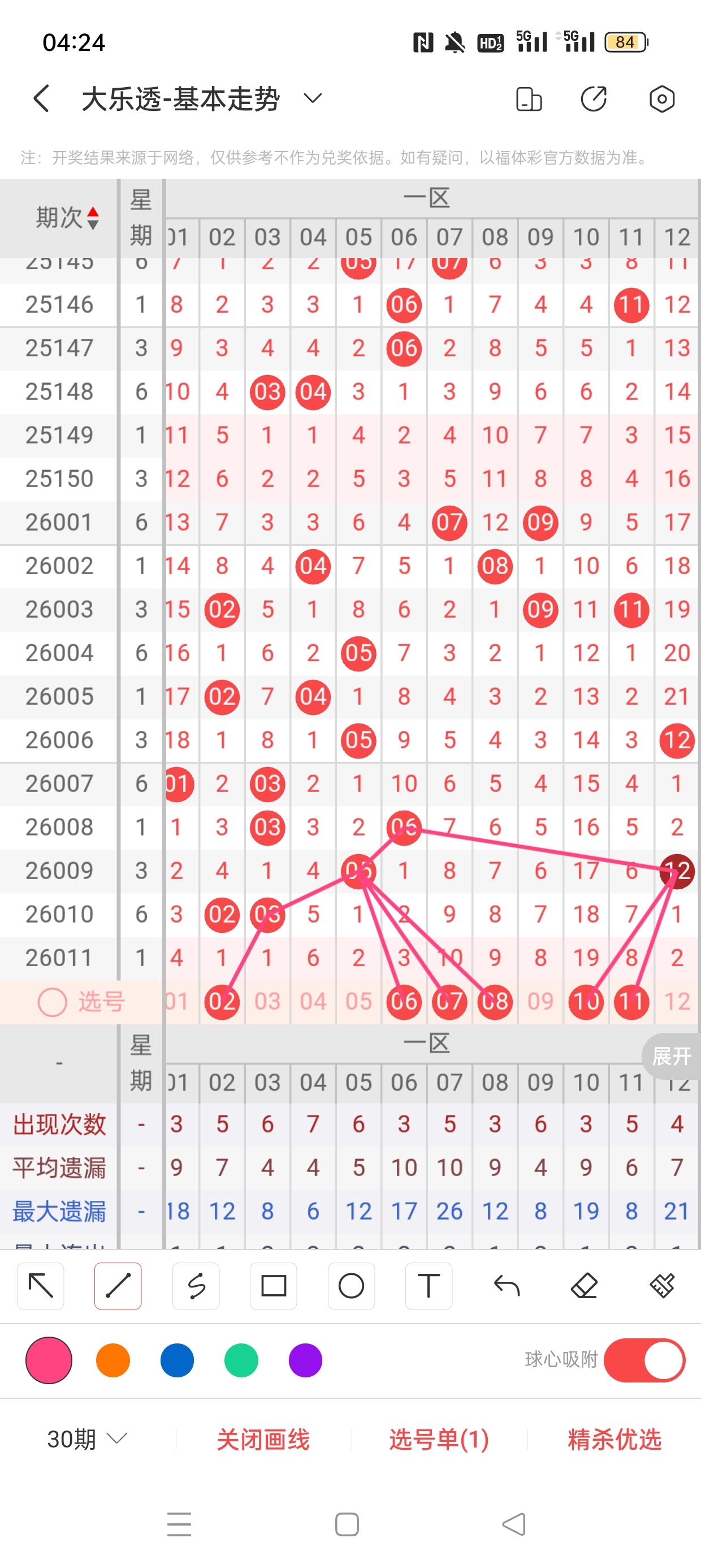Image resolution: width=701 pixels, height=1568 pixels.
Task: Toggle the 期次 sort order
Action: tap(93, 218)
